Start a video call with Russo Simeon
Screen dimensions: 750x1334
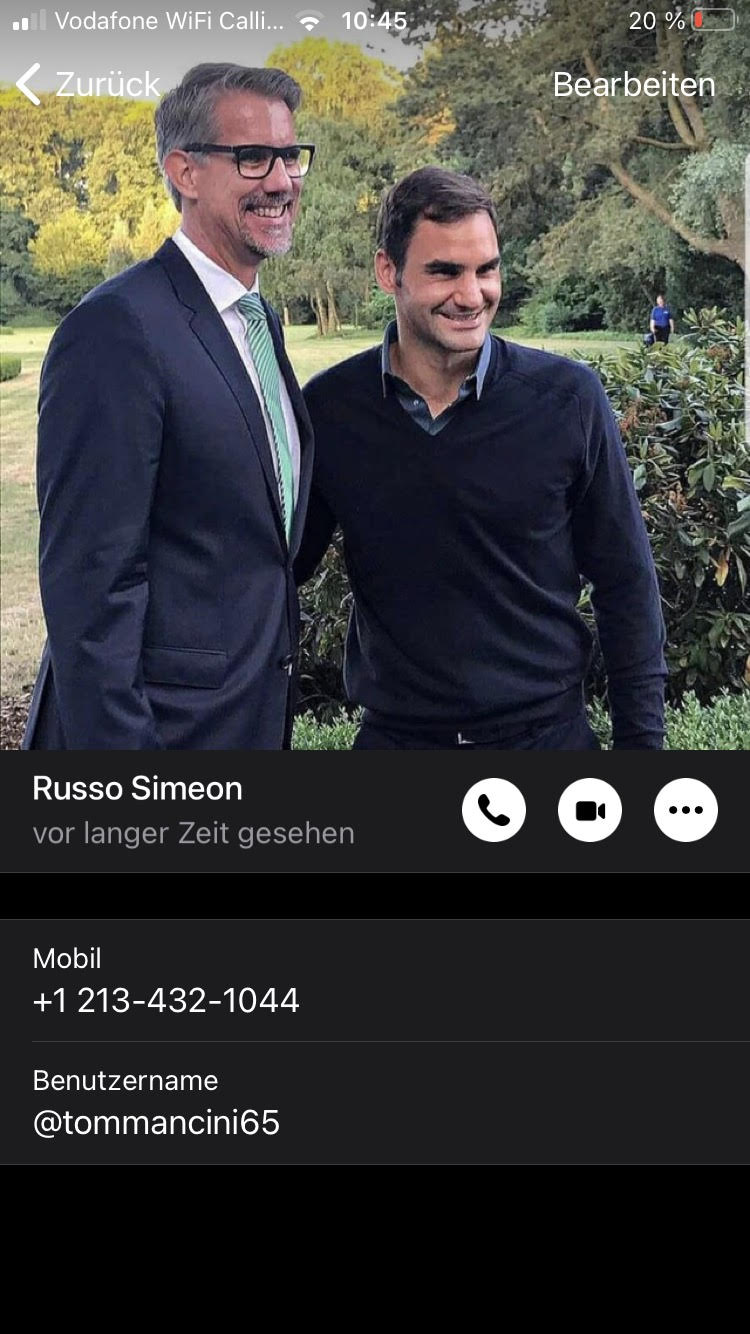point(590,810)
